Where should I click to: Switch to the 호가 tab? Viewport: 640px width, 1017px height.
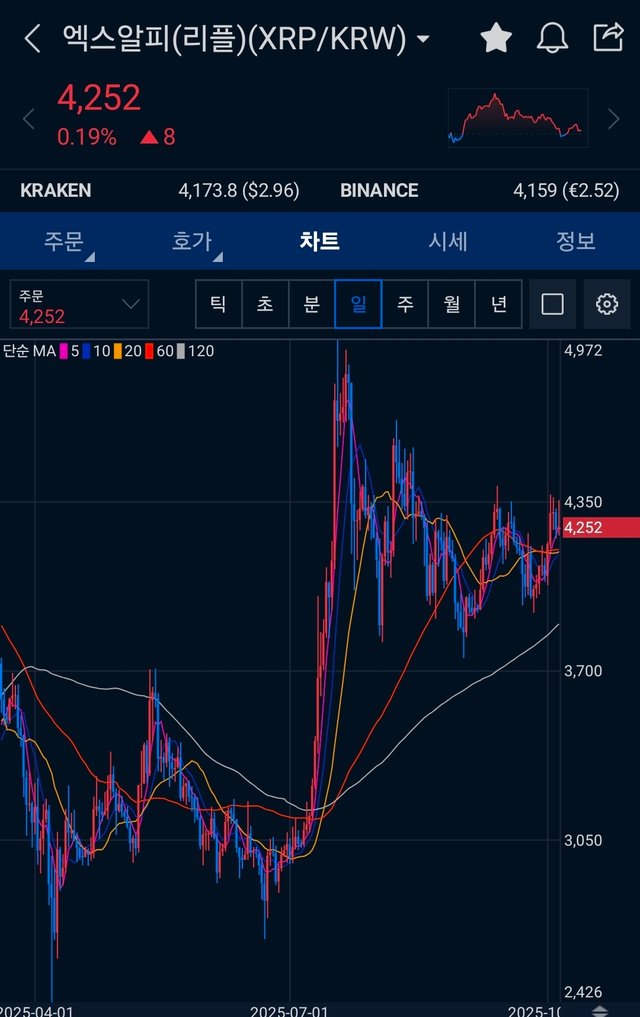[192, 241]
